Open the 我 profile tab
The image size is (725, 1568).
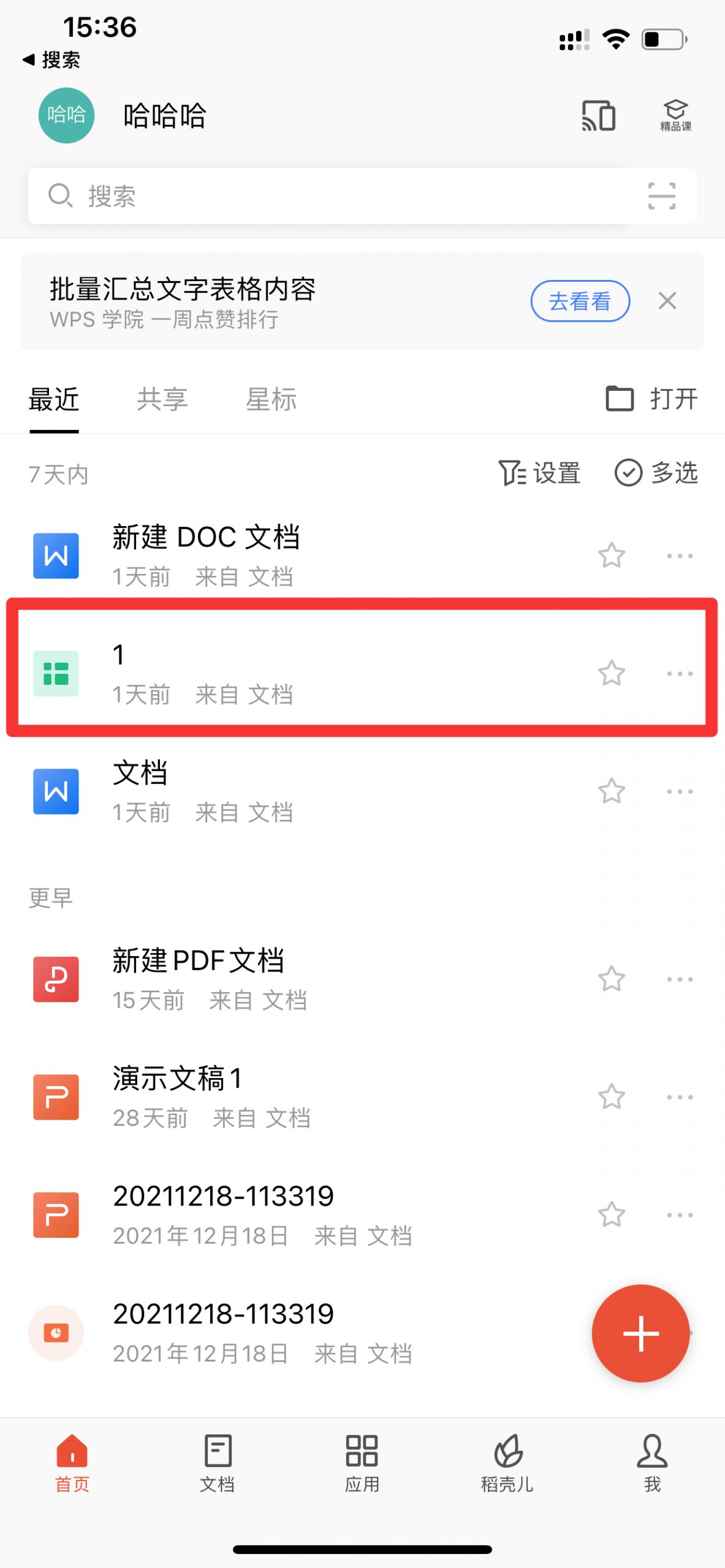652,1463
